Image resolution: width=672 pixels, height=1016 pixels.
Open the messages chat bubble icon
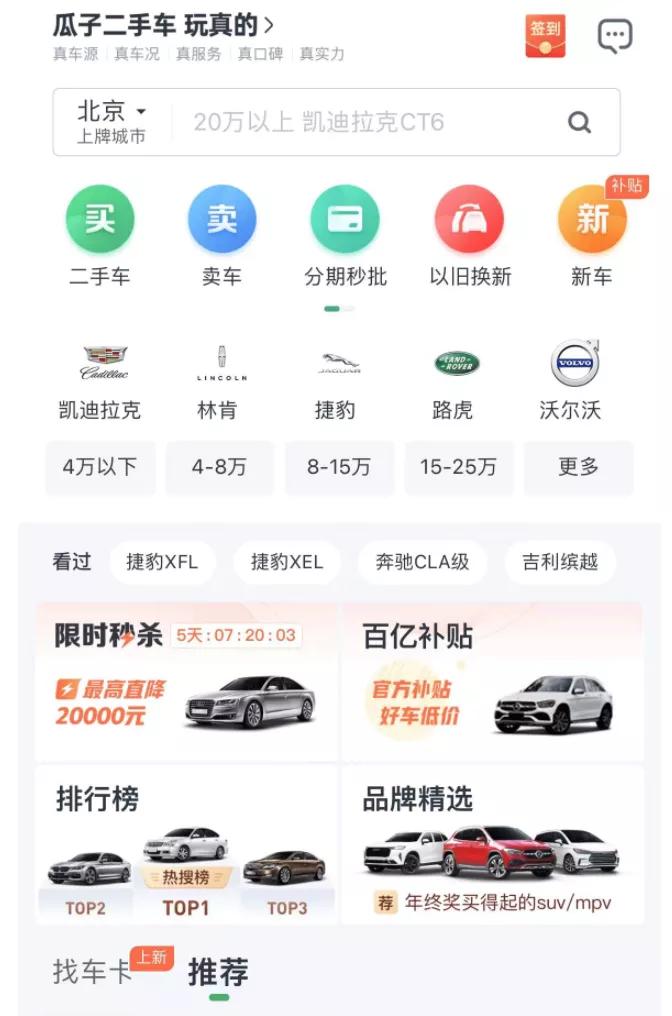[x=615, y=37]
